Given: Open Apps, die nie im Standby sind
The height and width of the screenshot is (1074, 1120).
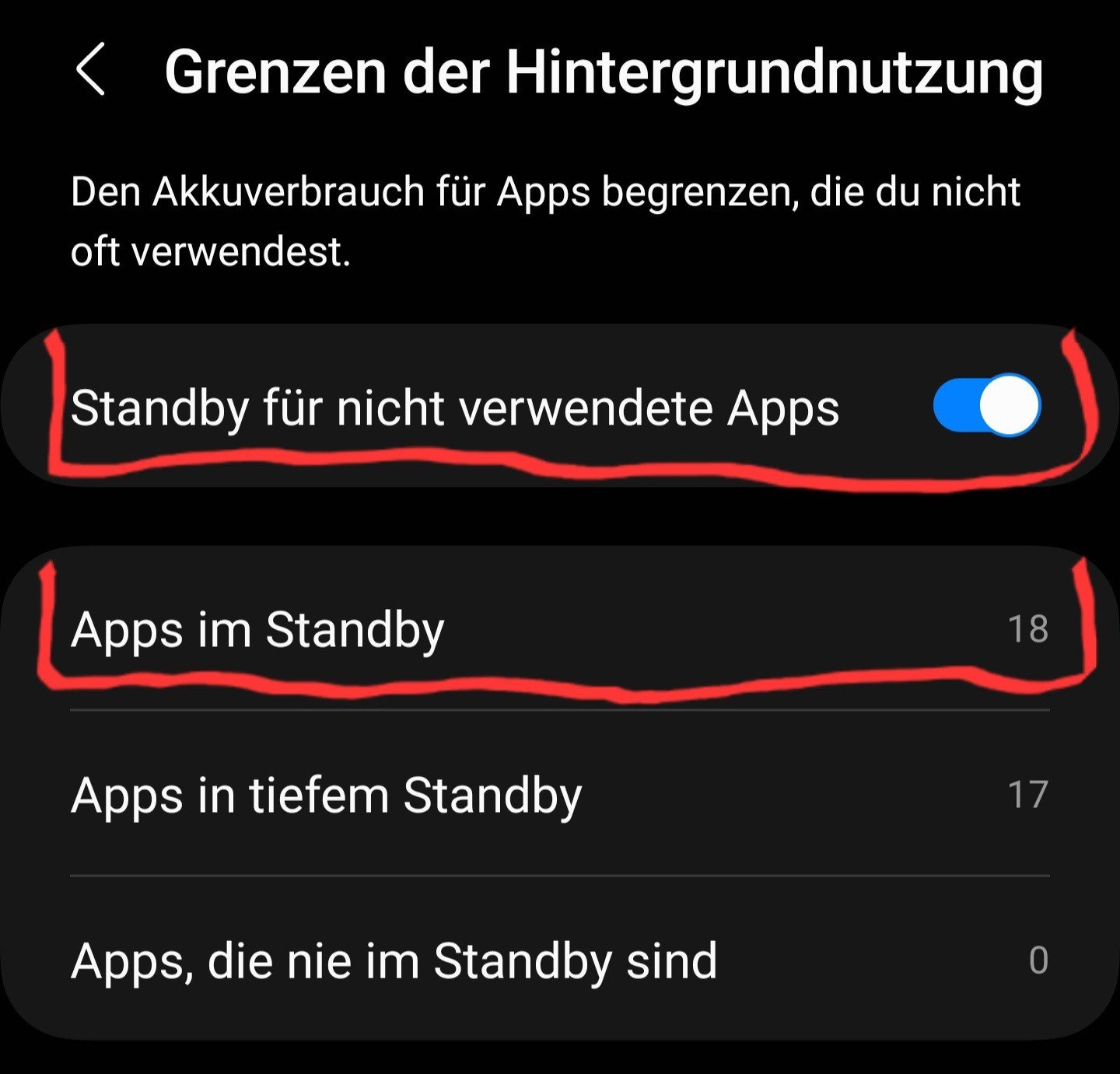Looking at the screenshot, I should pyautogui.click(x=560, y=959).
